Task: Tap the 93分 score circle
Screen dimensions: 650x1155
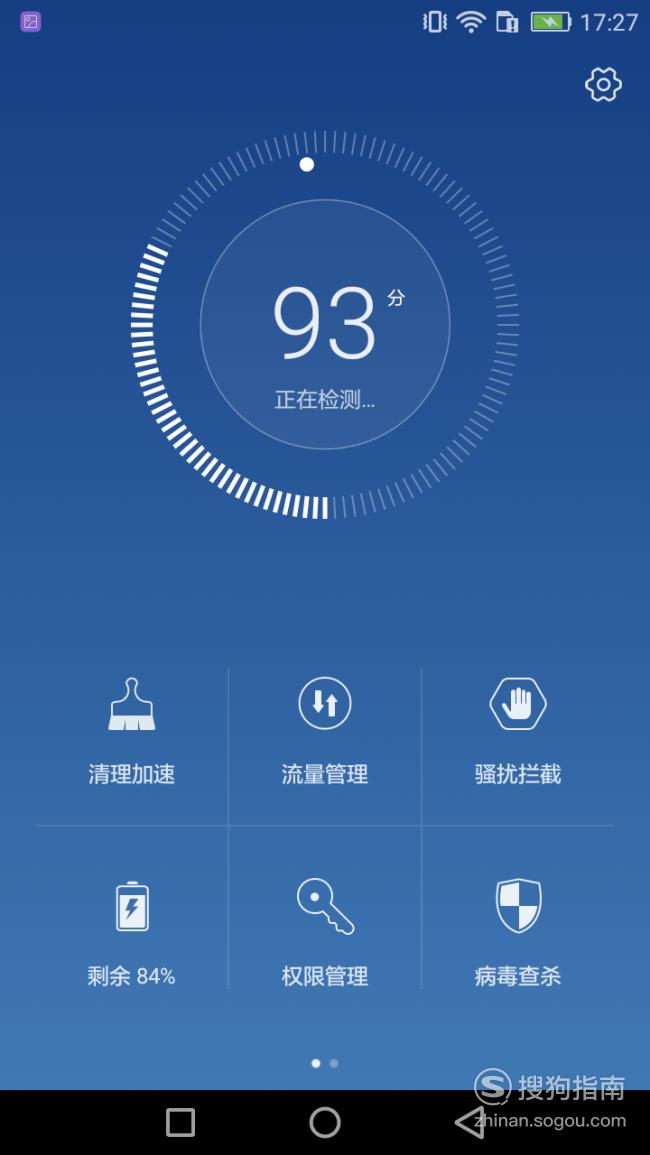Action: (x=325, y=324)
